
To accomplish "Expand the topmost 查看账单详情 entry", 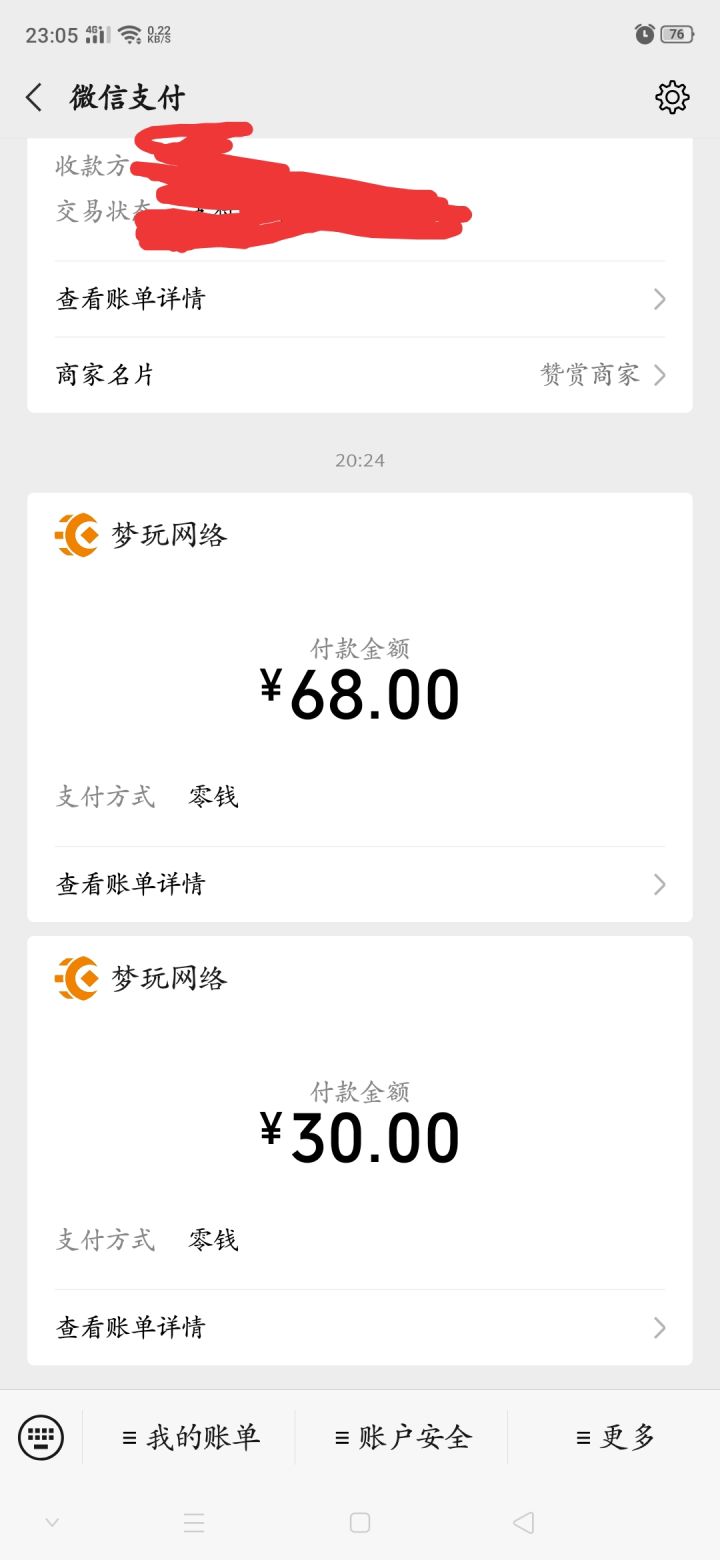I will (360, 298).
